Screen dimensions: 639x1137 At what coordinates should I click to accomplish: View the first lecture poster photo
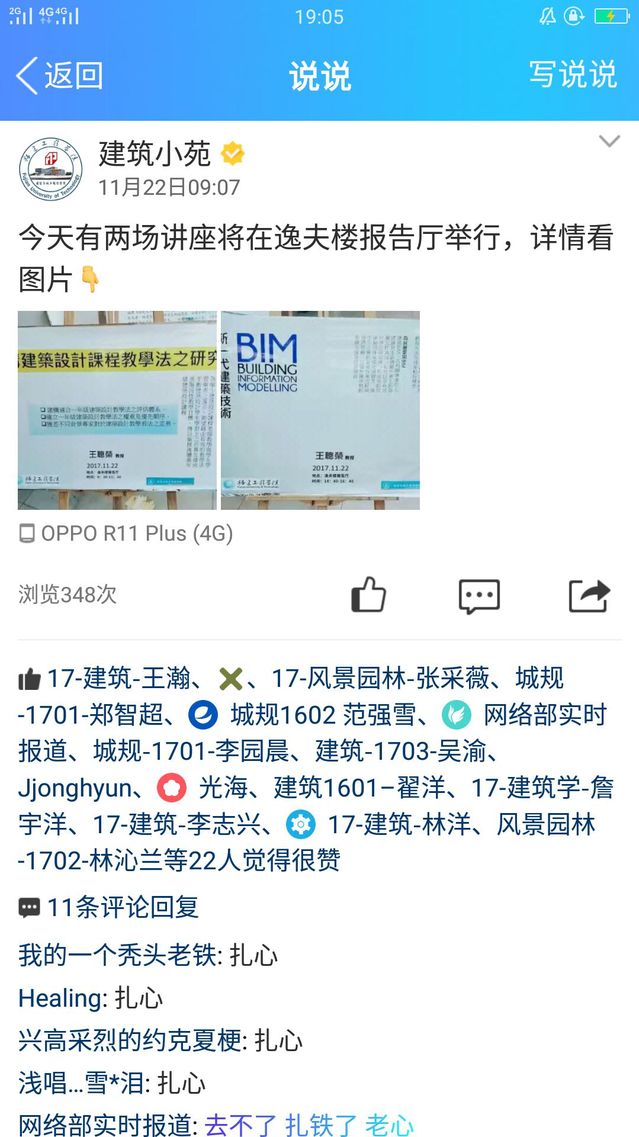117,410
